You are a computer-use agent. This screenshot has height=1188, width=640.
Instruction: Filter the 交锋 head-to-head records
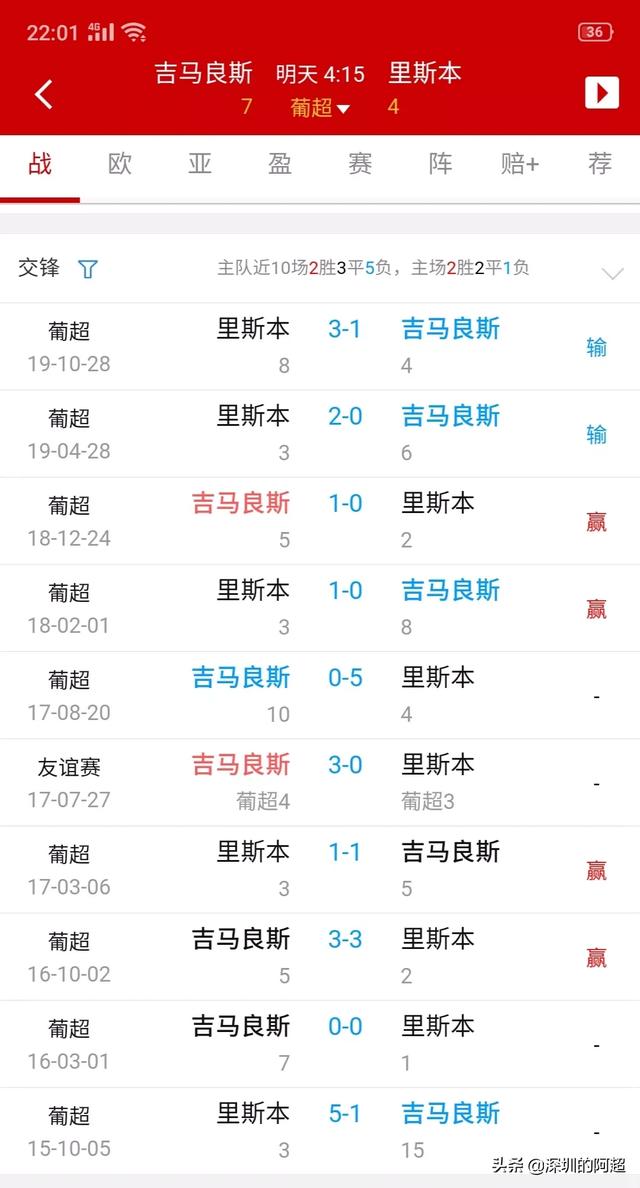pos(88,269)
